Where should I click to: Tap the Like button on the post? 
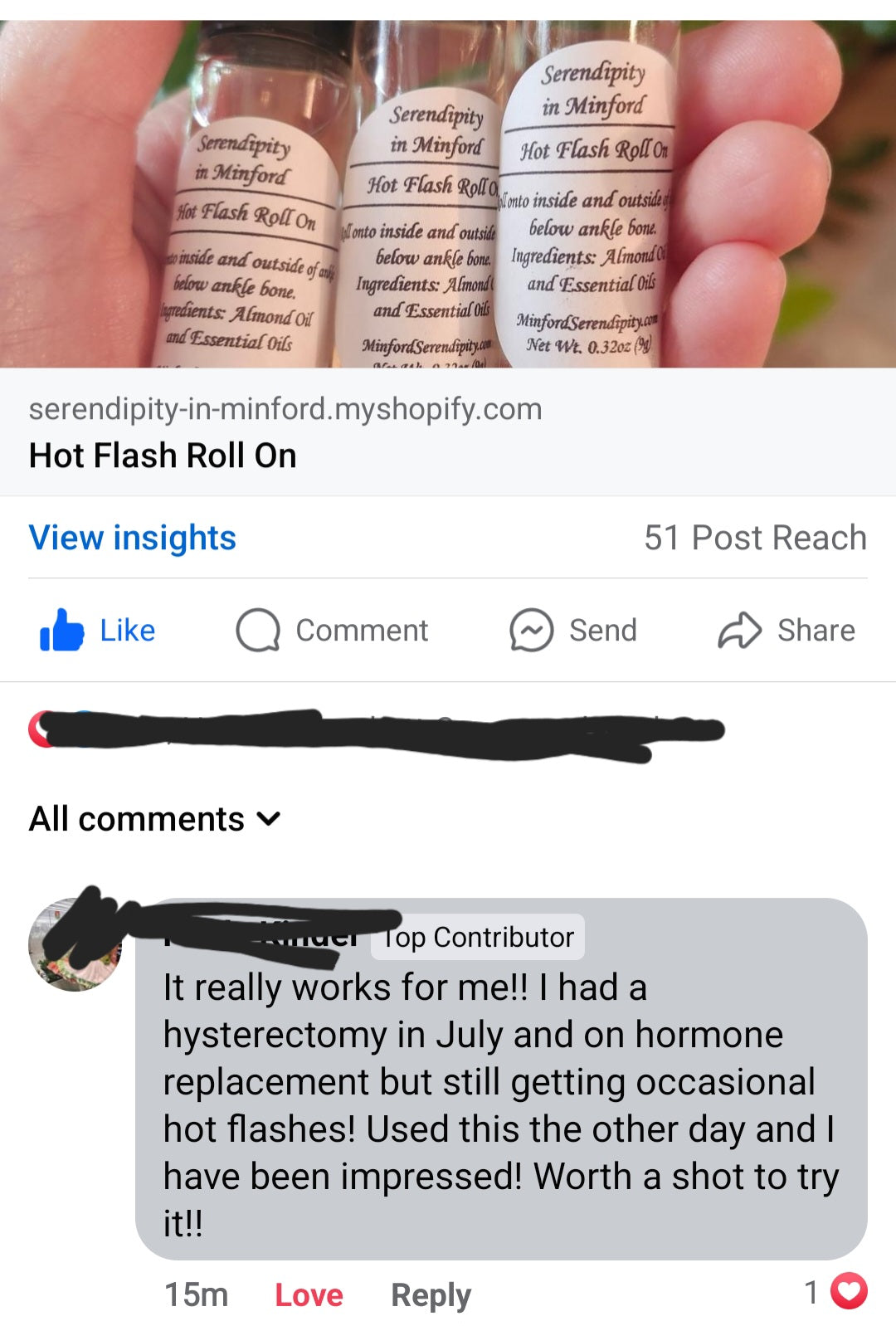point(98,631)
